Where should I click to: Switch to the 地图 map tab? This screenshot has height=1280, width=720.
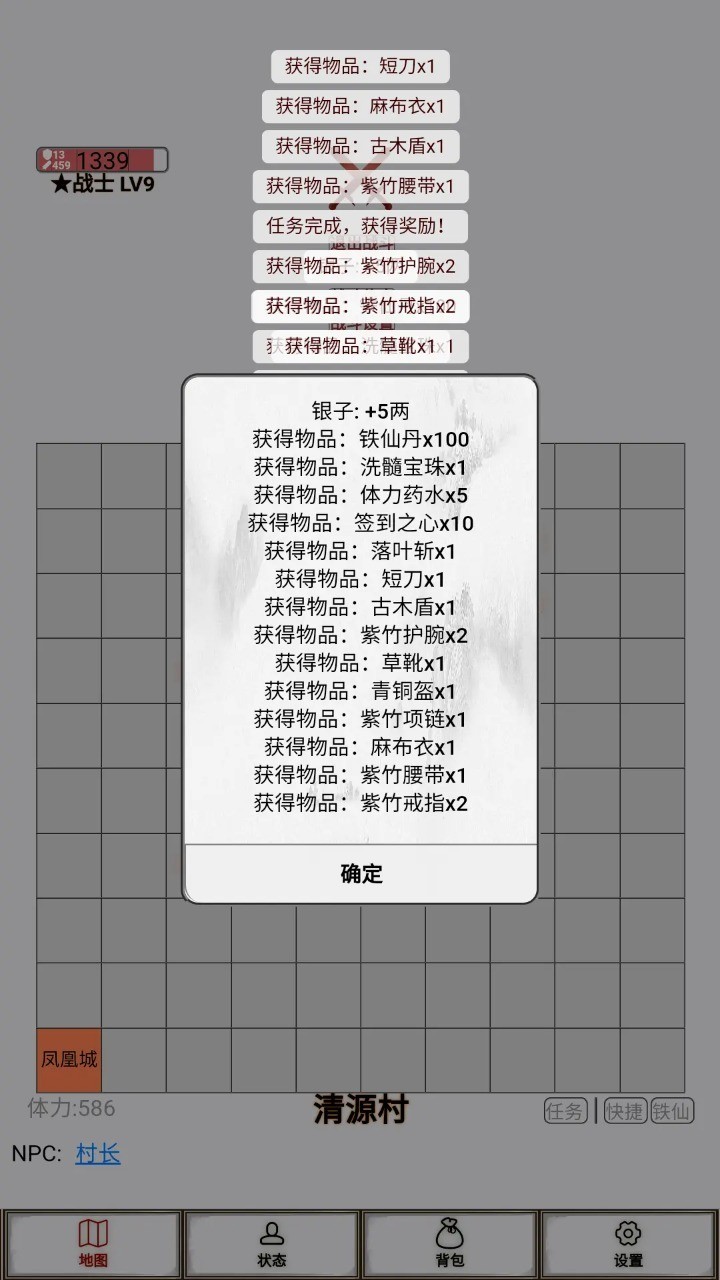[x=93, y=1243]
